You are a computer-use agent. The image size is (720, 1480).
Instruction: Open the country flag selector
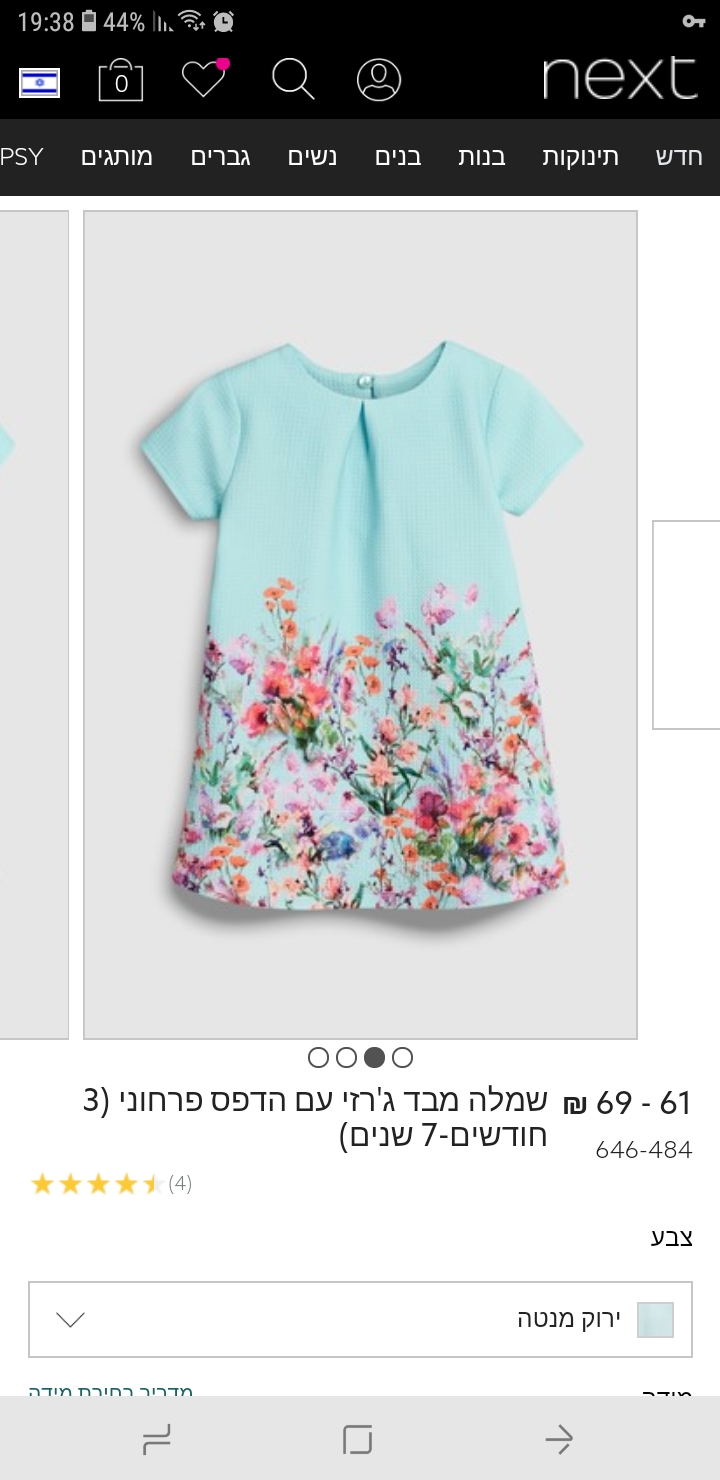(40, 82)
